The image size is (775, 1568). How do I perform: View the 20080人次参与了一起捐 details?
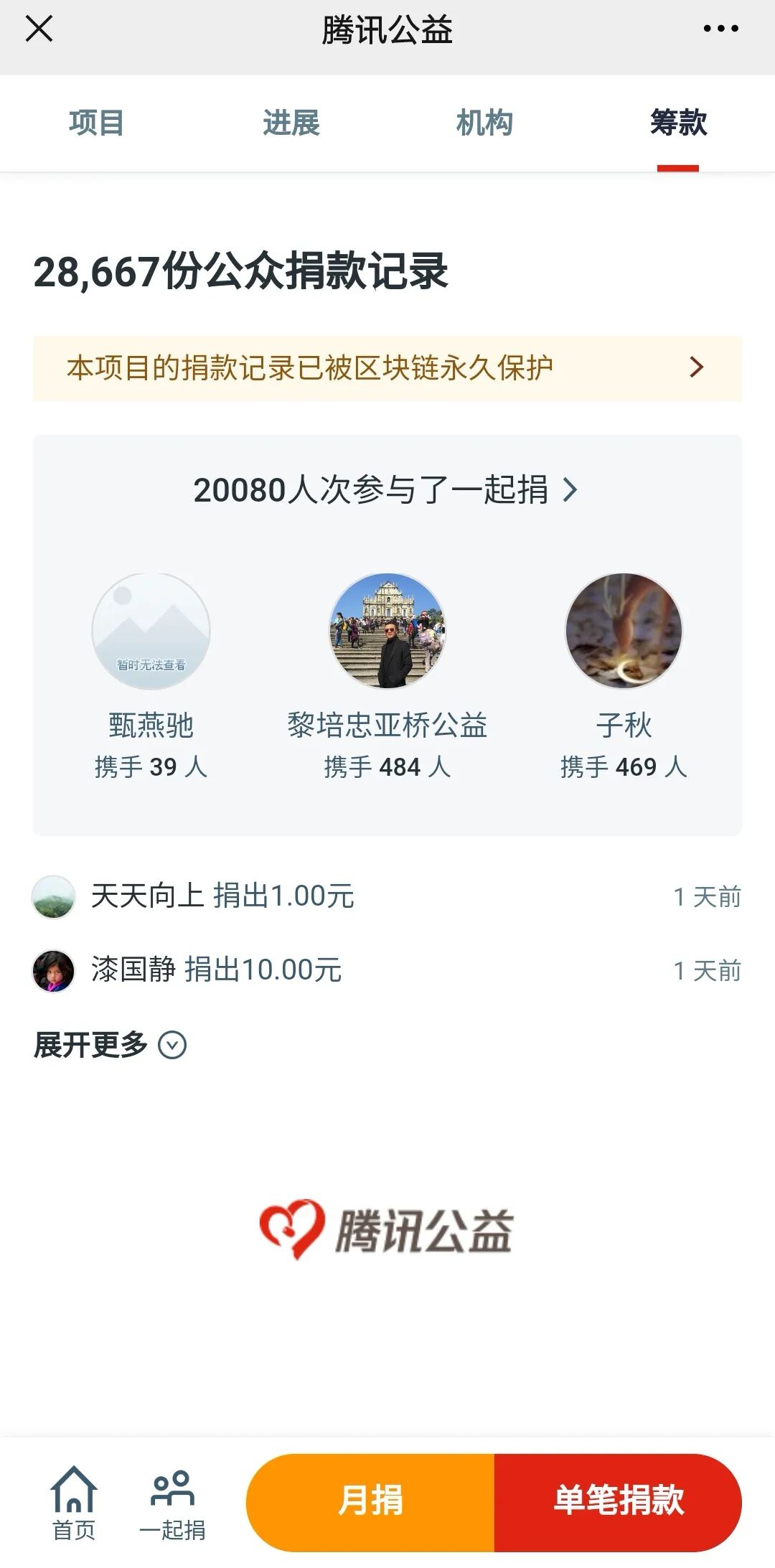coord(386,490)
